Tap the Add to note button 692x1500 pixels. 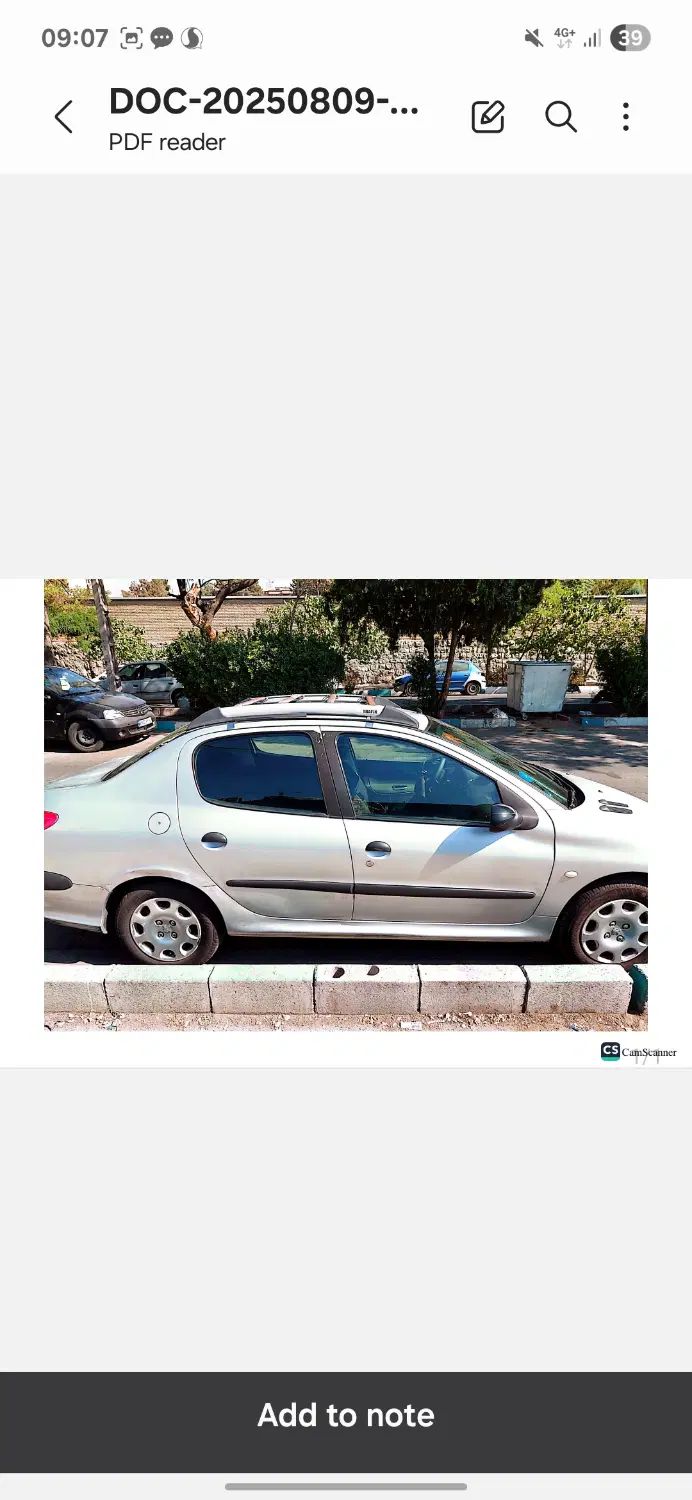(346, 1416)
